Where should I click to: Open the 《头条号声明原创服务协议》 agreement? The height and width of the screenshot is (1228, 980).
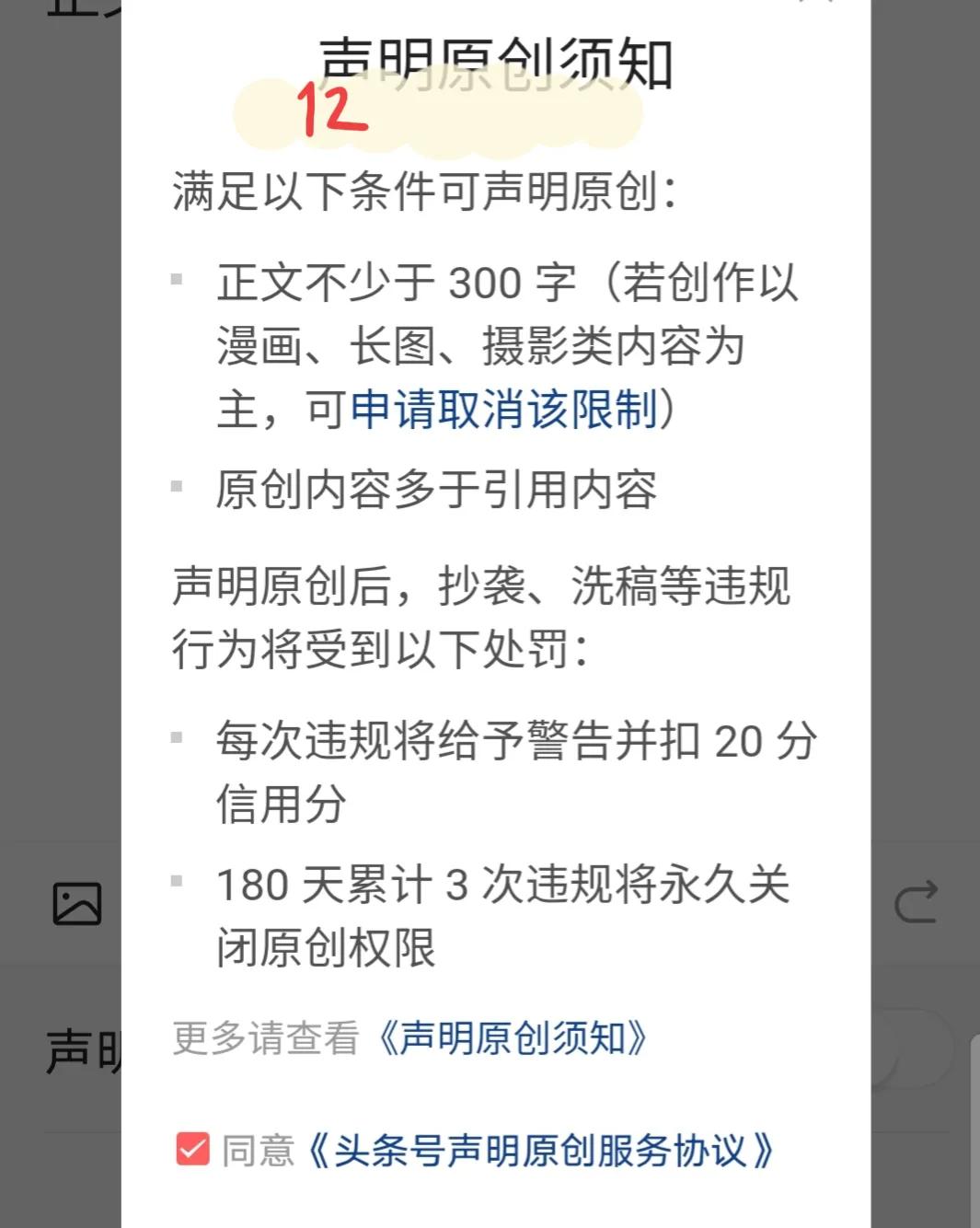[544, 1147]
